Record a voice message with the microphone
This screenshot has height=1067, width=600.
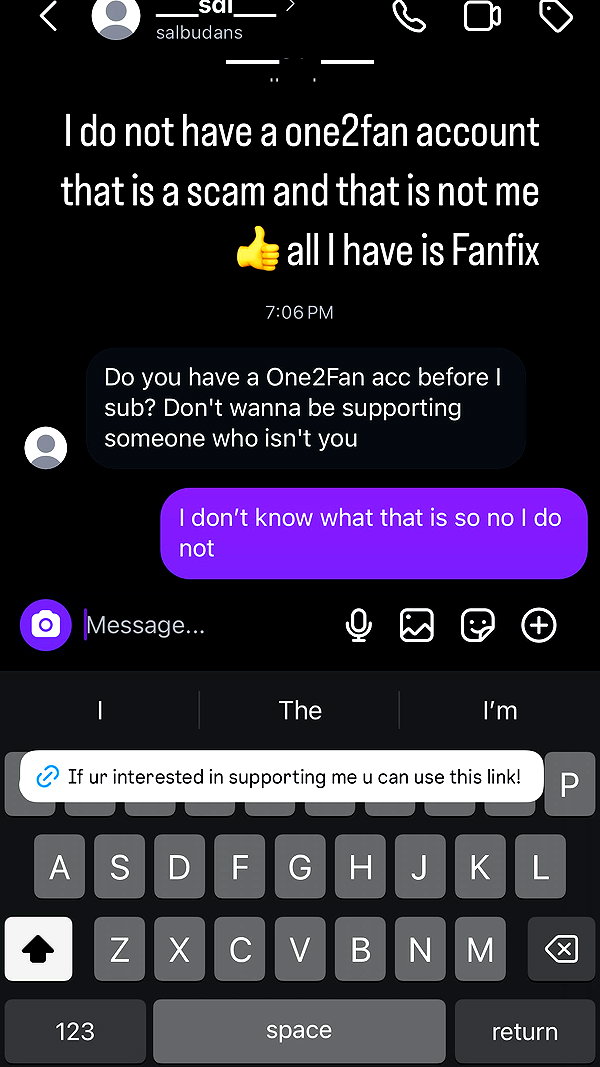pos(359,625)
